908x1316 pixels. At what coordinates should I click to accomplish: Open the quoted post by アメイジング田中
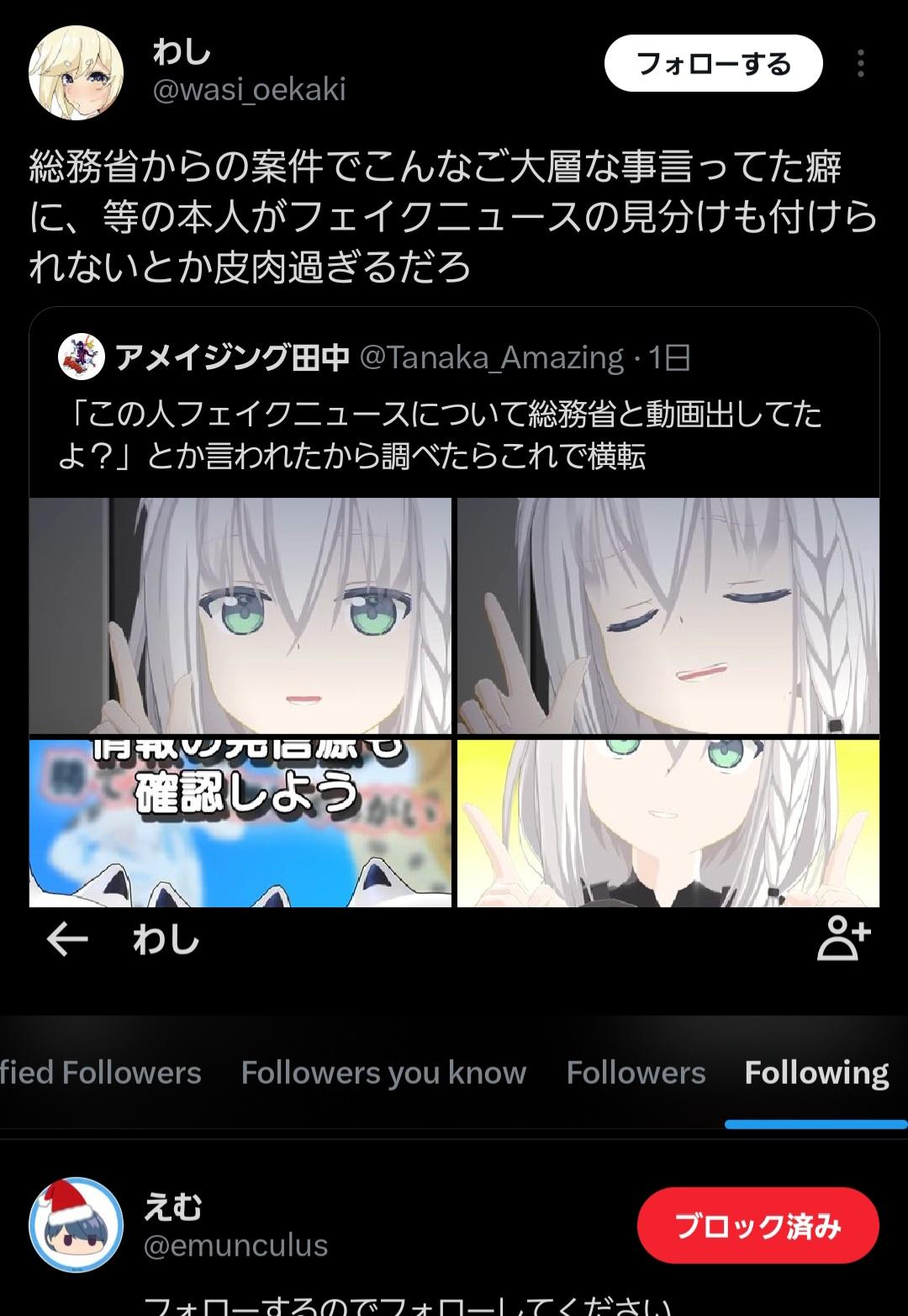point(454,402)
